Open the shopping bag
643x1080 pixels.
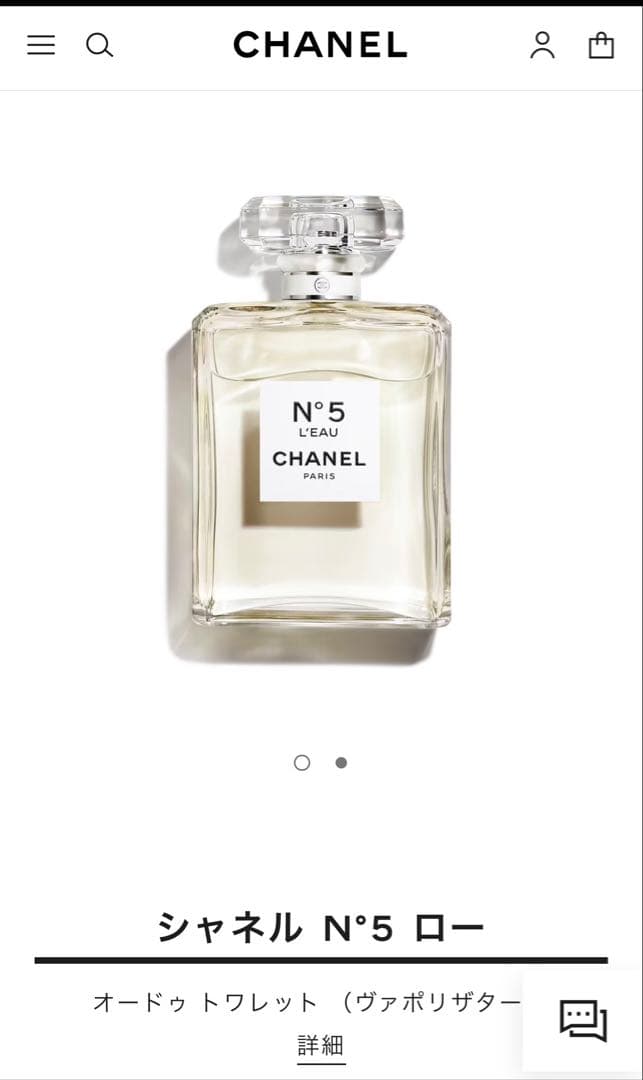(x=601, y=45)
